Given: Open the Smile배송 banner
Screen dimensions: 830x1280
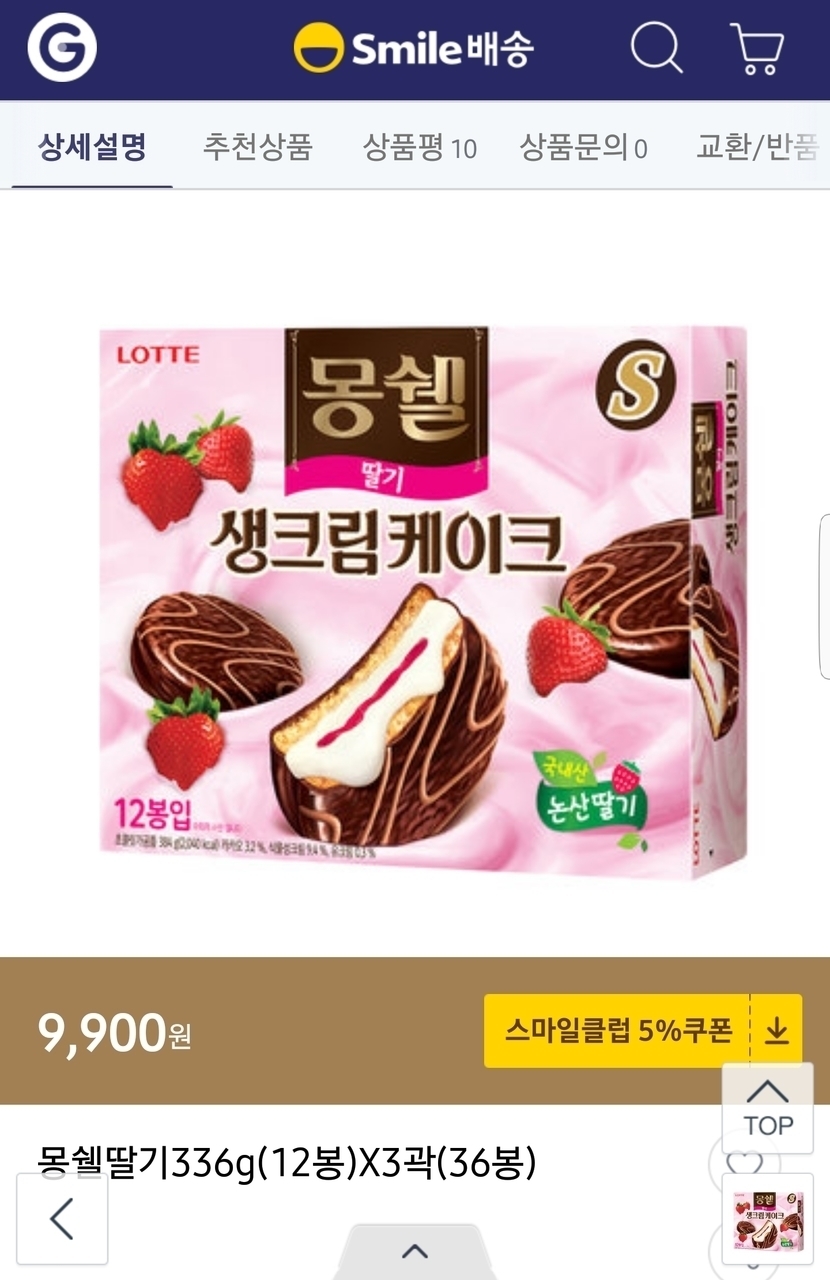Looking at the screenshot, I should point(414,47).
